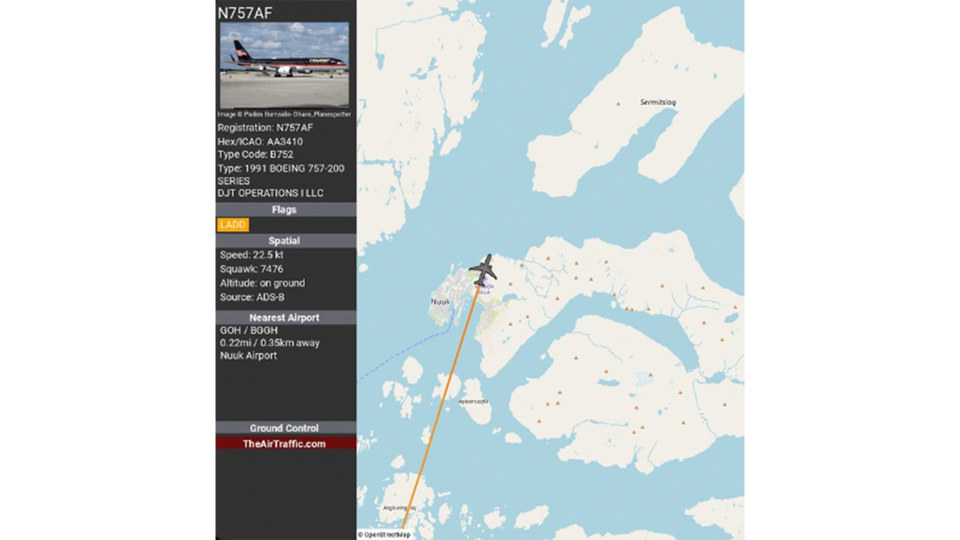
Task: Select the aircraft icon over Nuuk
Action: (x=484, y=270)
